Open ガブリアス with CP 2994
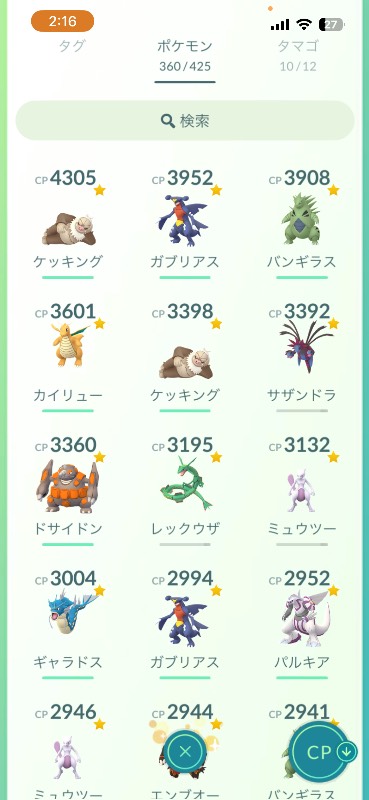 click(x=185, y=624)
